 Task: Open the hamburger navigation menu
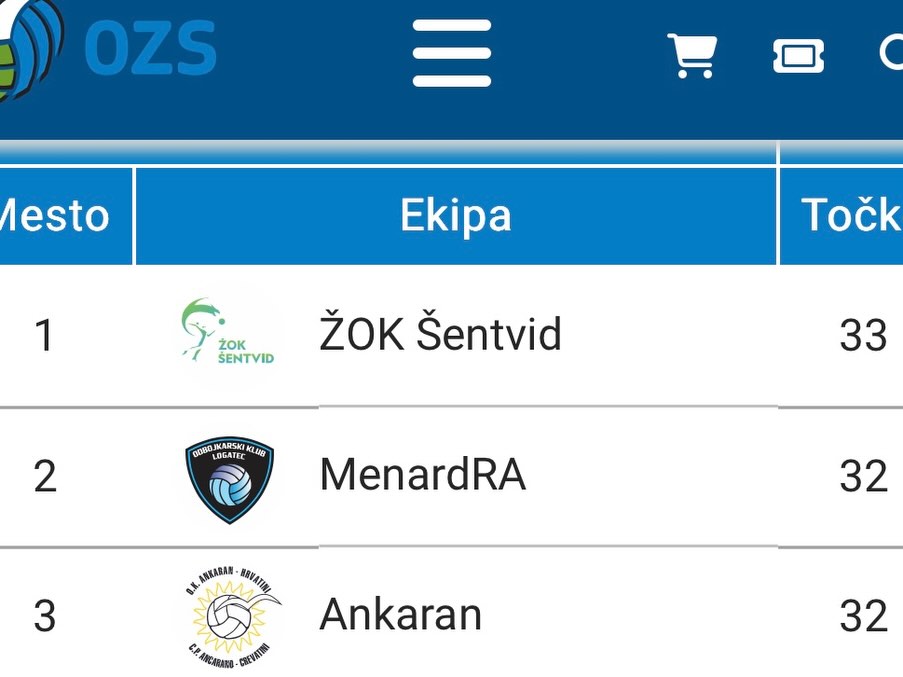(x=452, y=54)
